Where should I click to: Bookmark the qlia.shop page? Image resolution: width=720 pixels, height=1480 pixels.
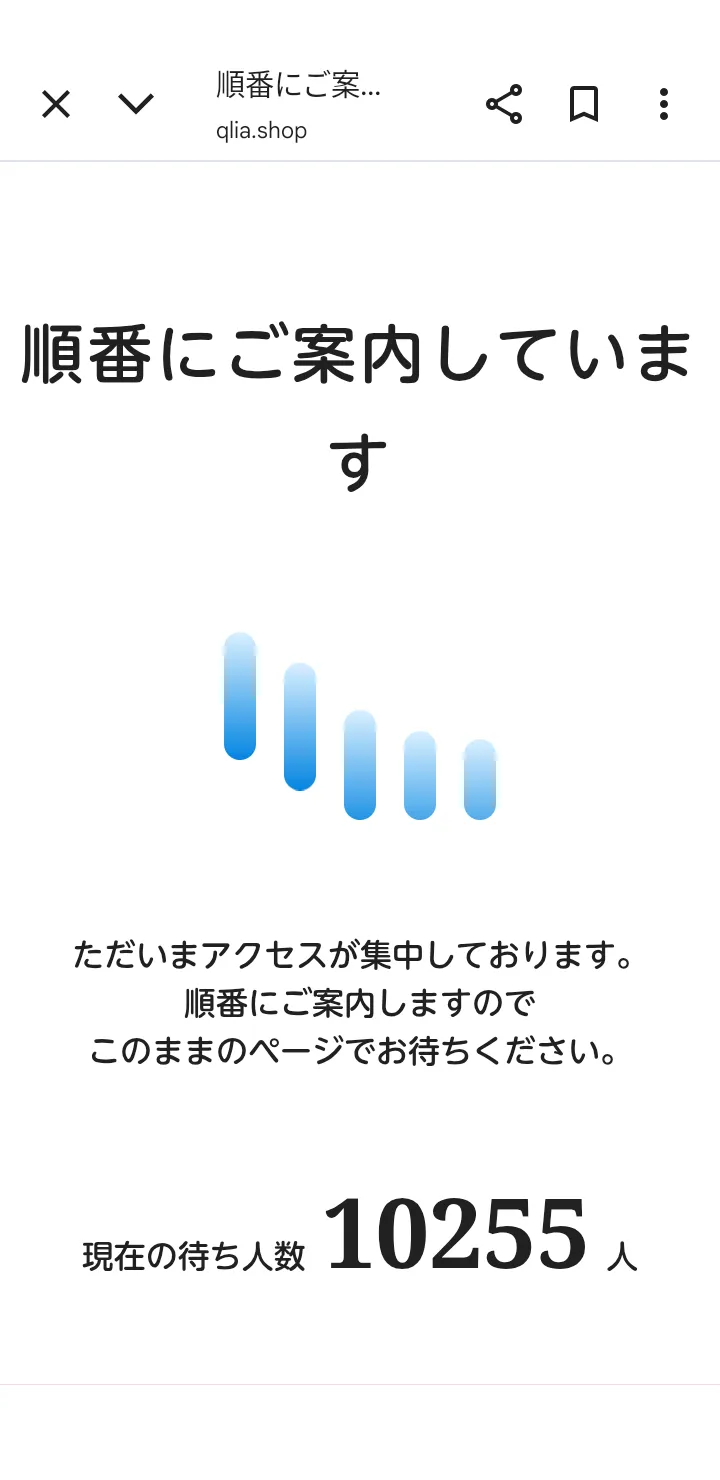(584, 104)
